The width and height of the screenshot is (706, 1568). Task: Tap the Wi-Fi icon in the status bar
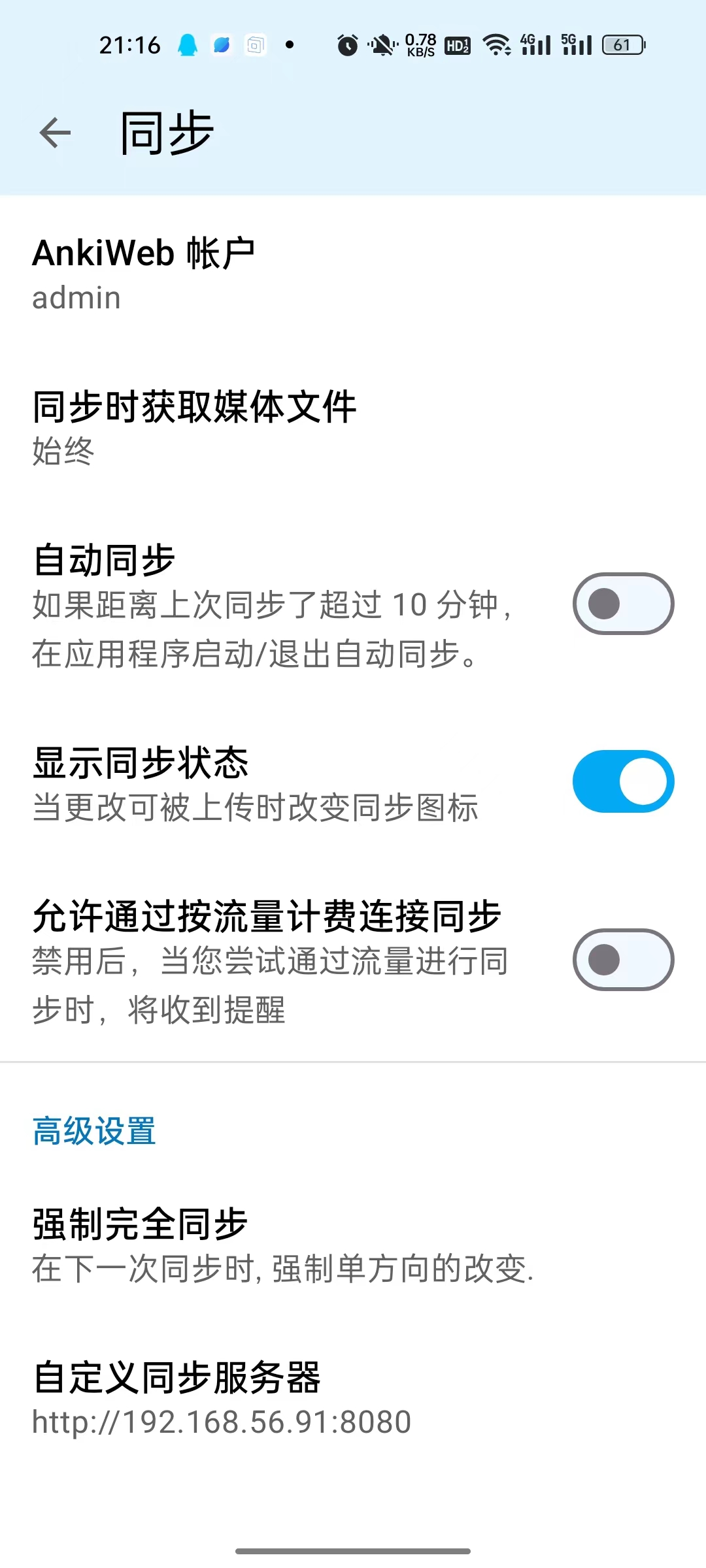[x=497, y=44]
